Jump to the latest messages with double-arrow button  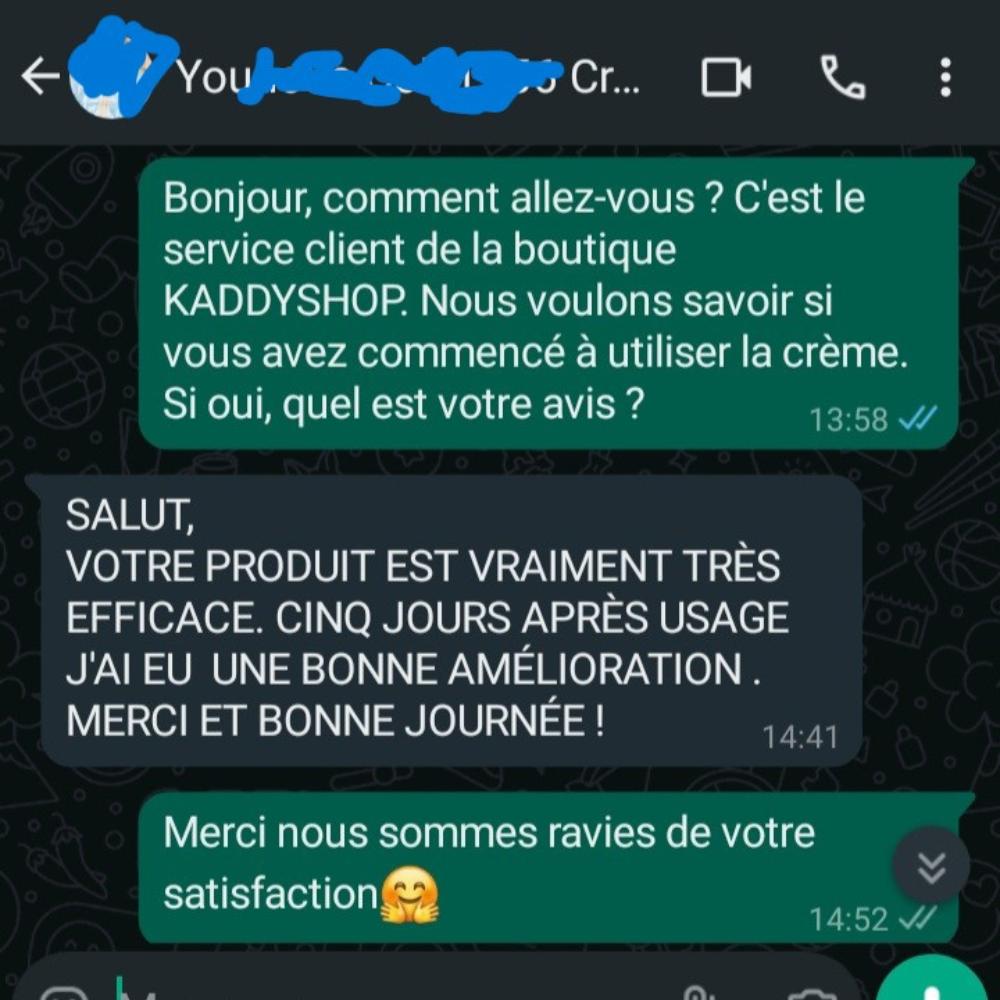(x=931, y=866)
